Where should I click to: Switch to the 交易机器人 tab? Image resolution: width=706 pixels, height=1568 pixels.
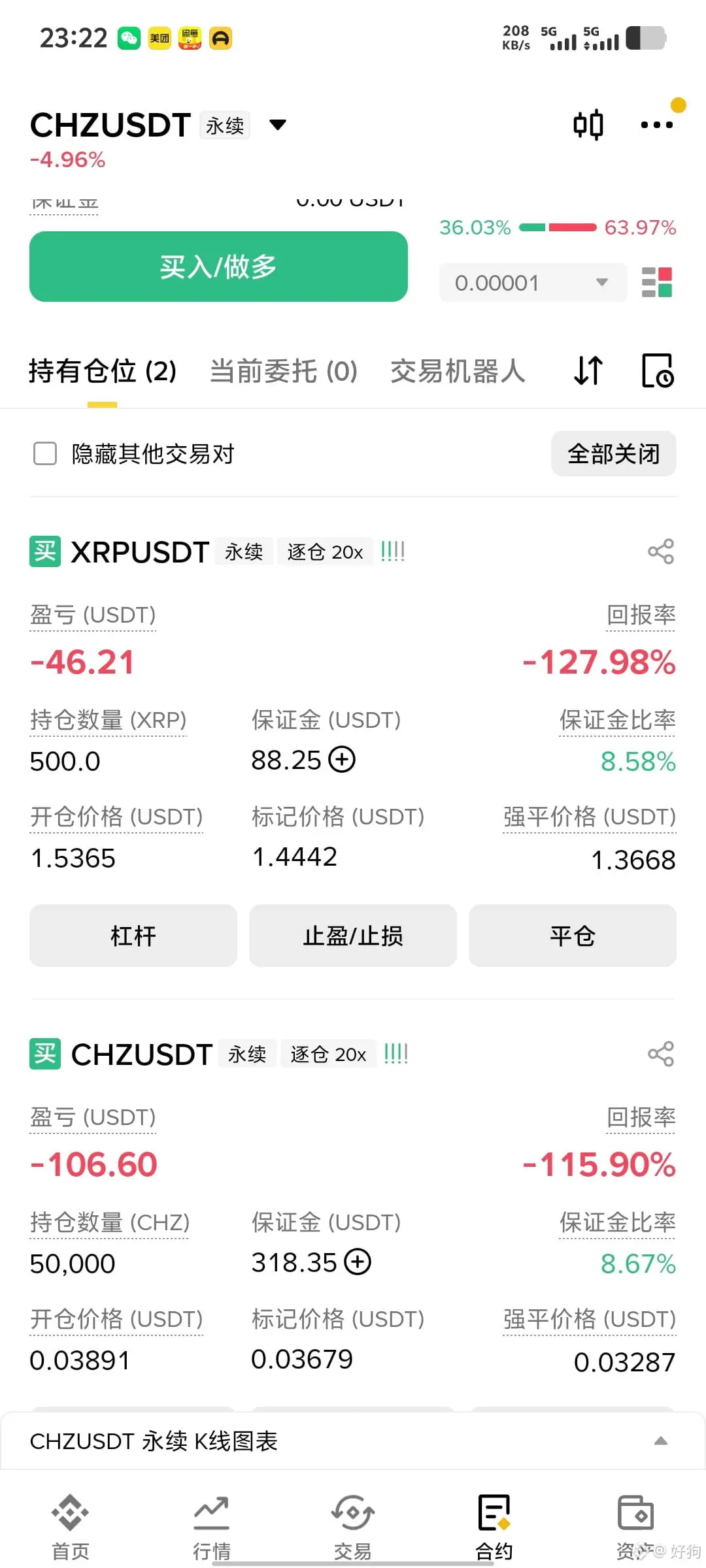(458, 371)
